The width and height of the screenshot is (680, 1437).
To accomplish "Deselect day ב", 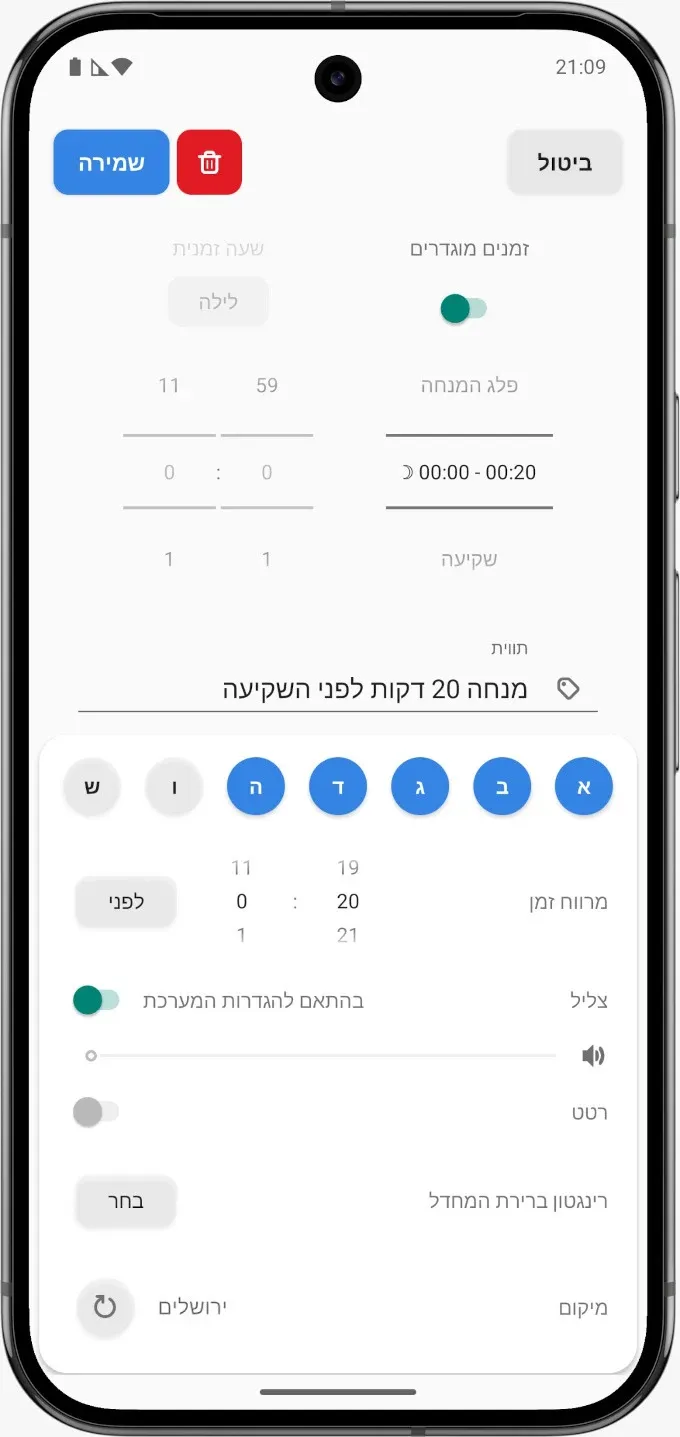I will (x=502, y=787).
